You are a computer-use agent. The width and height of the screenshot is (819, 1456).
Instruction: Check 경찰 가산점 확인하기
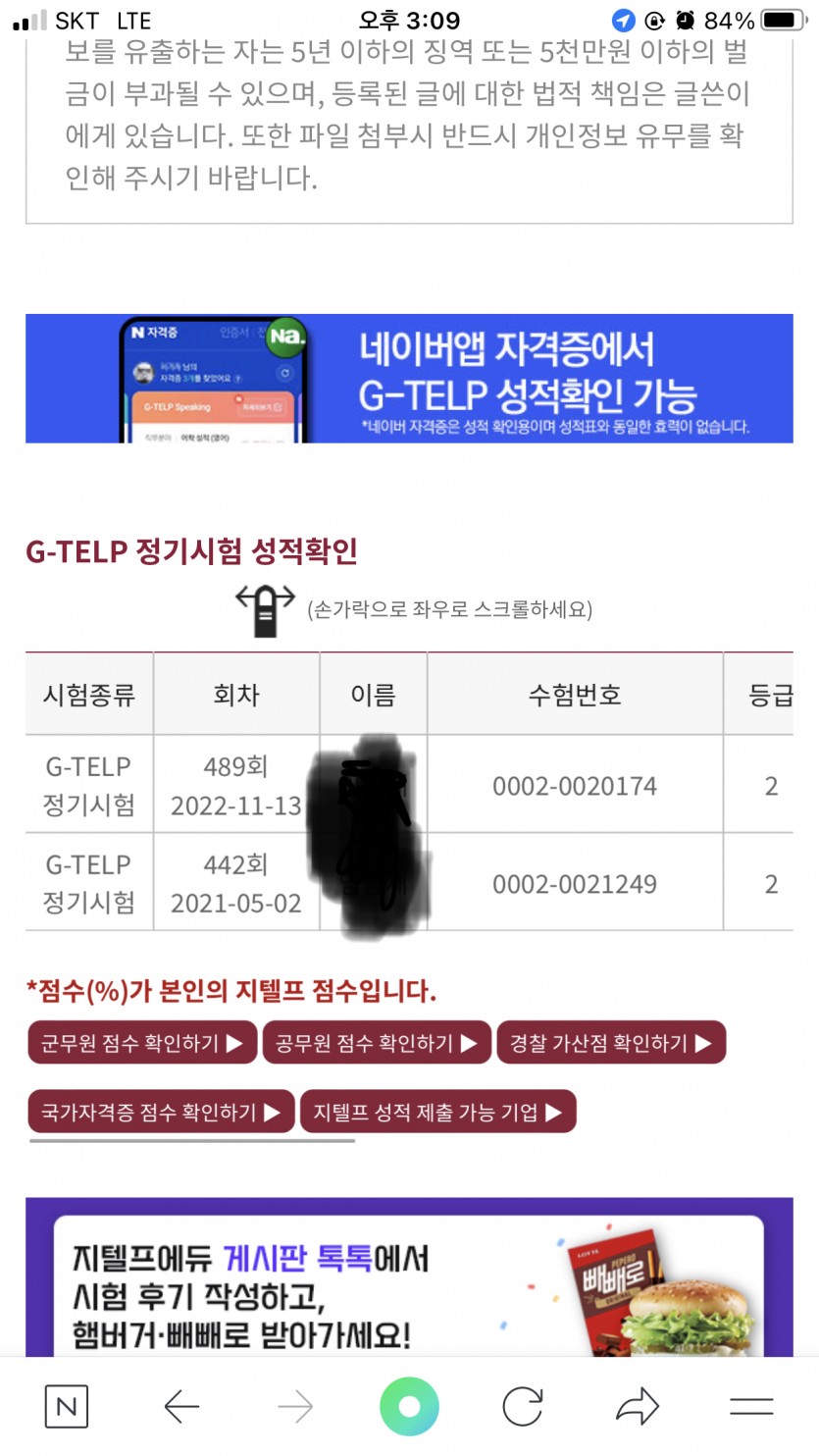pos(611,1042)
